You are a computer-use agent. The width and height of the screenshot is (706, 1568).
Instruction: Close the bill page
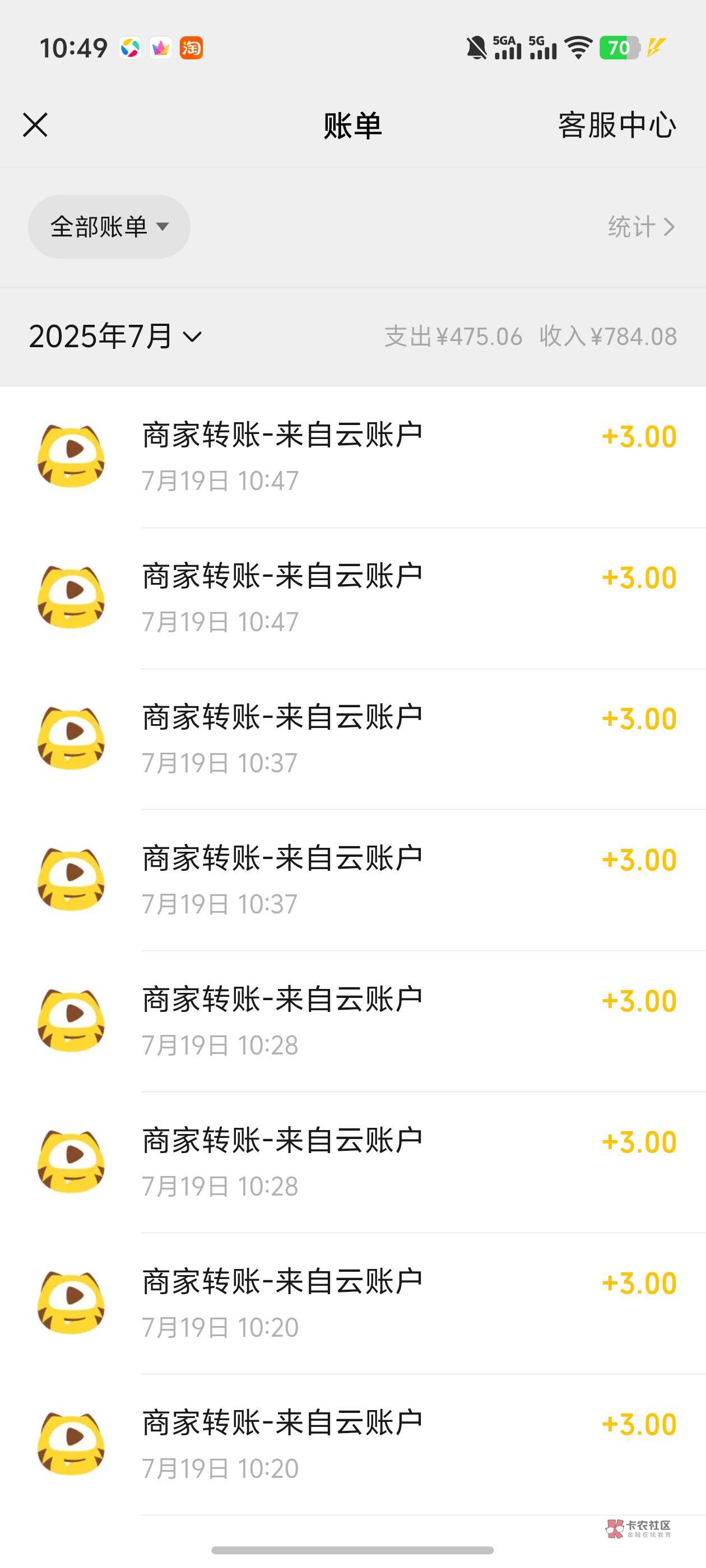(x=35, y=125)
